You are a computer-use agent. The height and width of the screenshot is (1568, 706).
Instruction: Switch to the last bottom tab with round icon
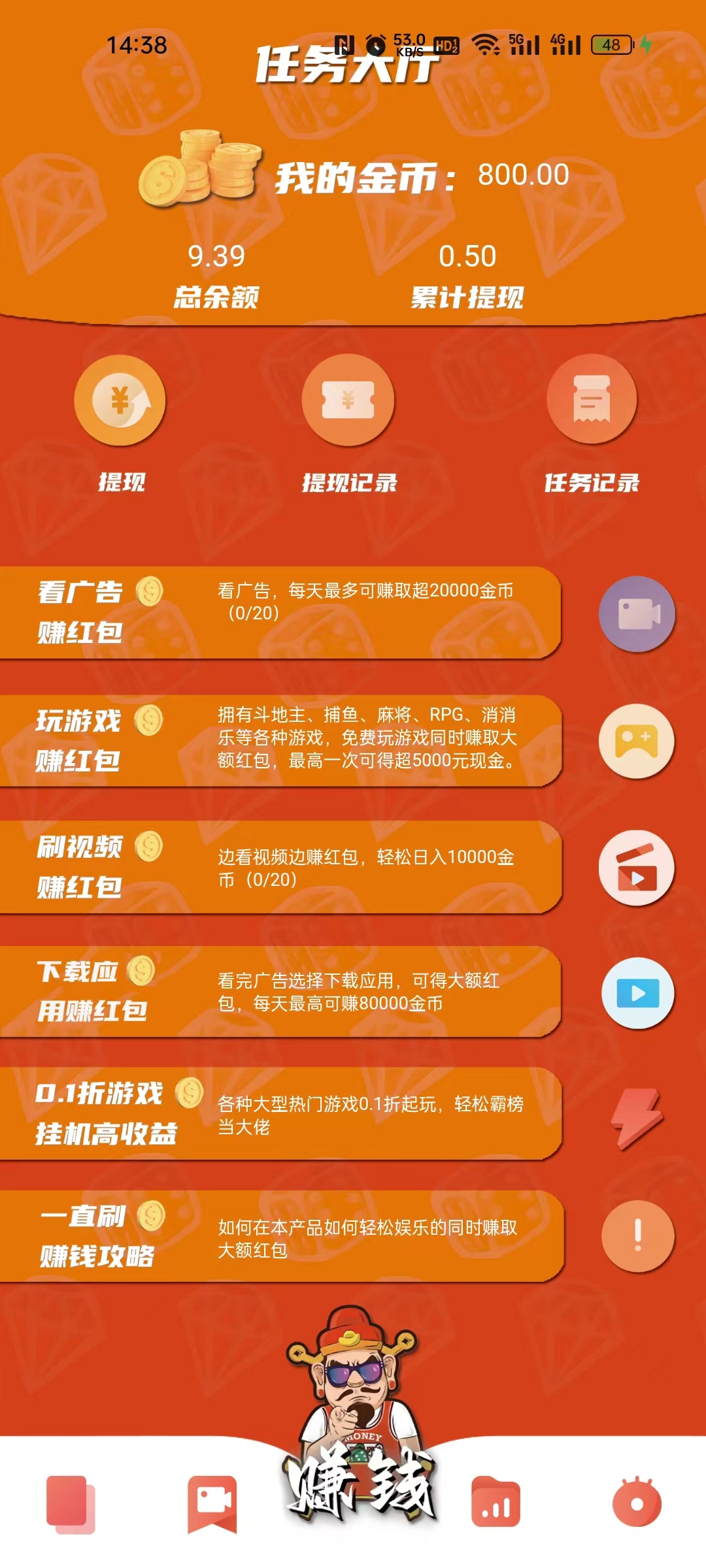636,1503
